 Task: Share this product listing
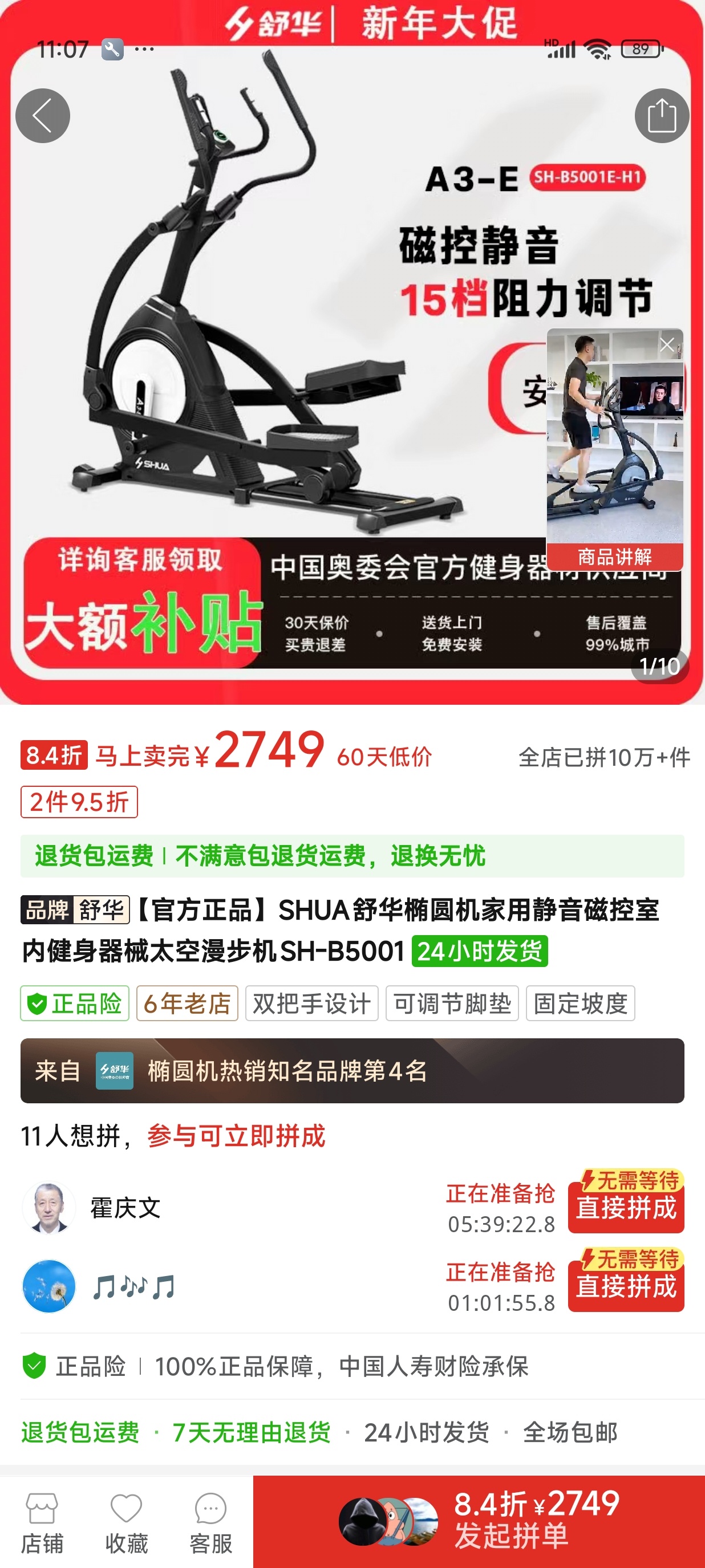point(661,116)
